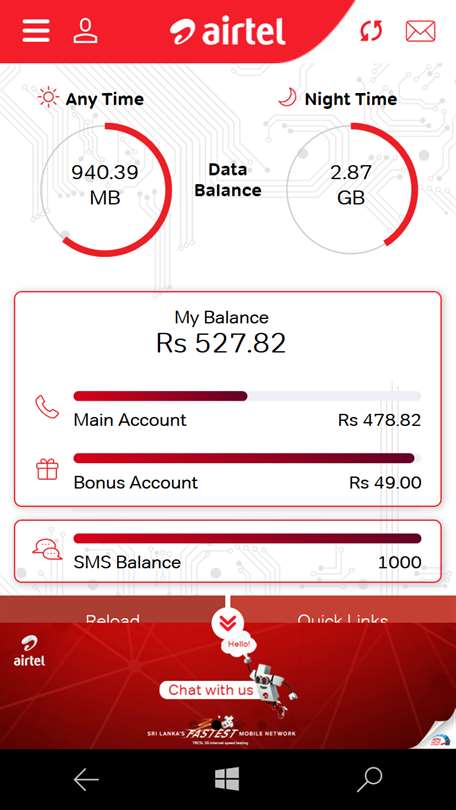Open the hamburger drawer menu
This screenshot has width=456, height=810.
(x=36, y=31)
